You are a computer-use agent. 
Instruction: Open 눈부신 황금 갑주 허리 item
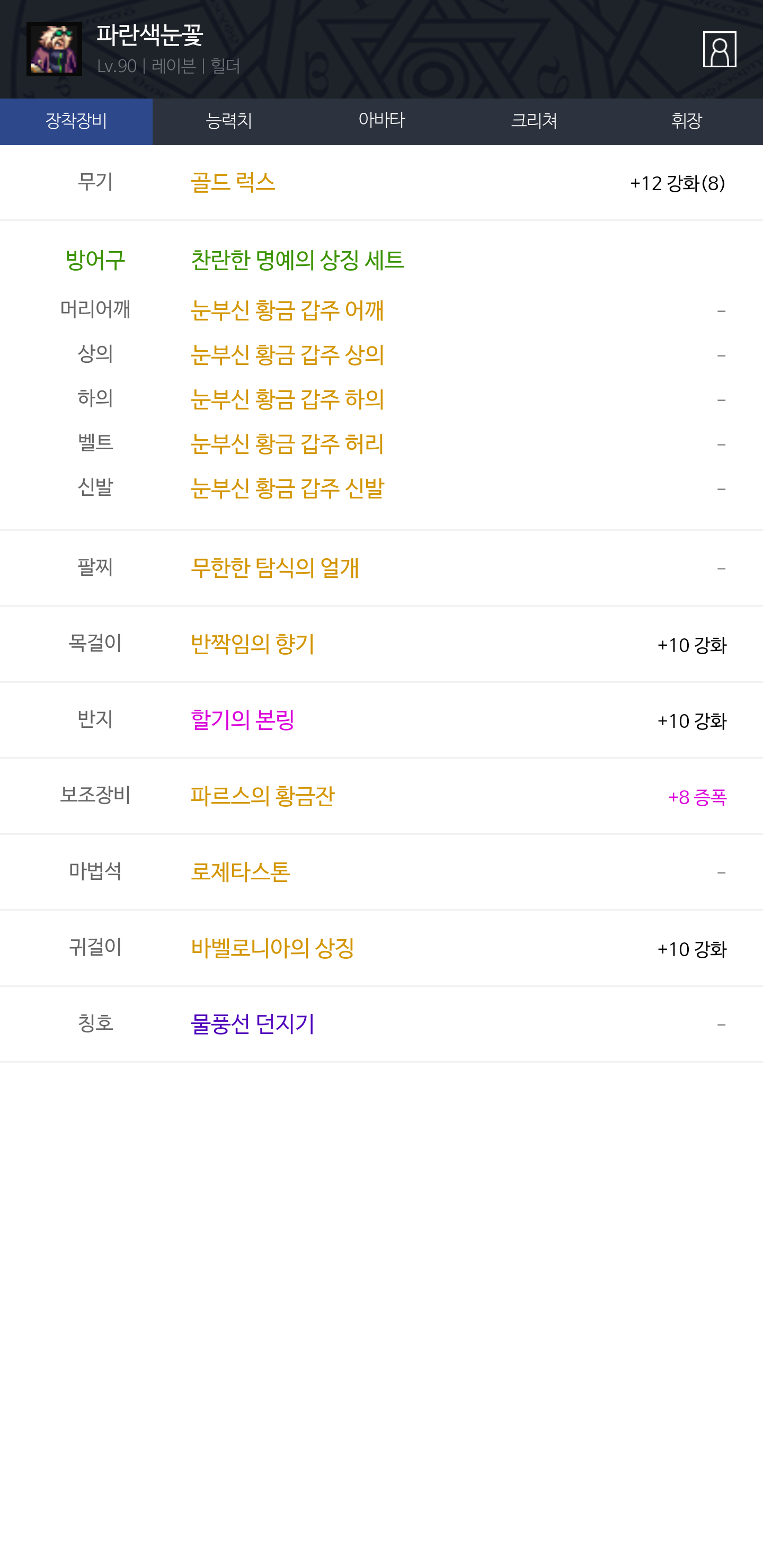coord(287,444)
